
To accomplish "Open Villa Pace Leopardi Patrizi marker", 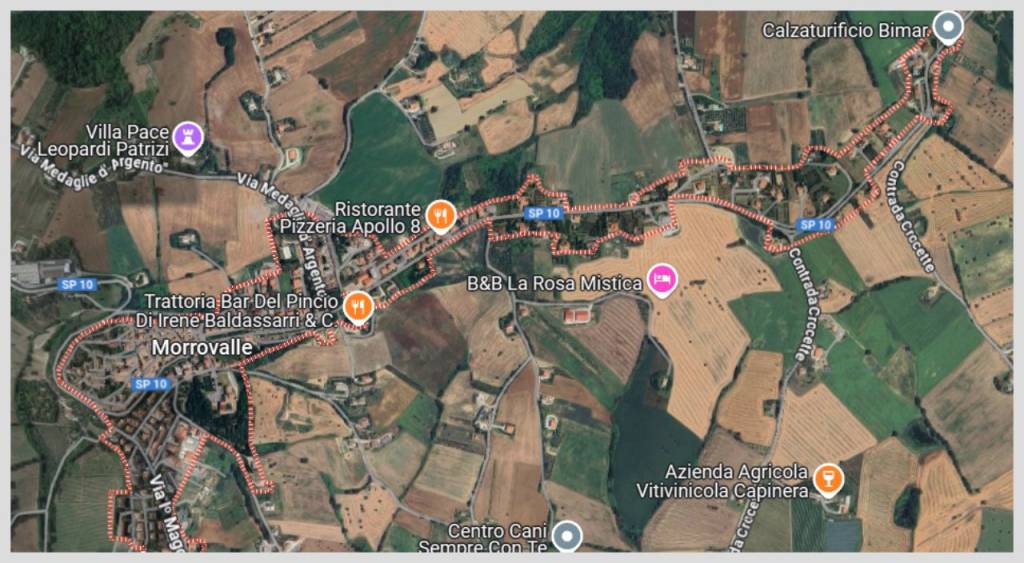I will pos(186,137).
